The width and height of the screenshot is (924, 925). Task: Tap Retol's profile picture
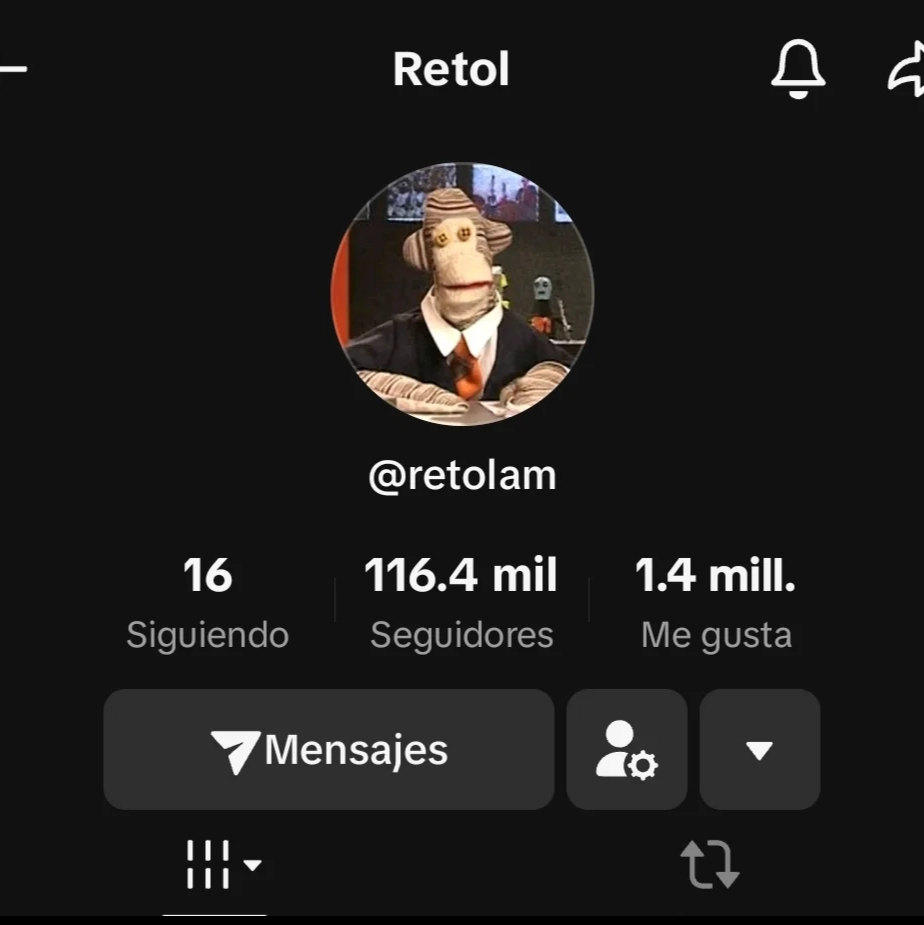462,293
